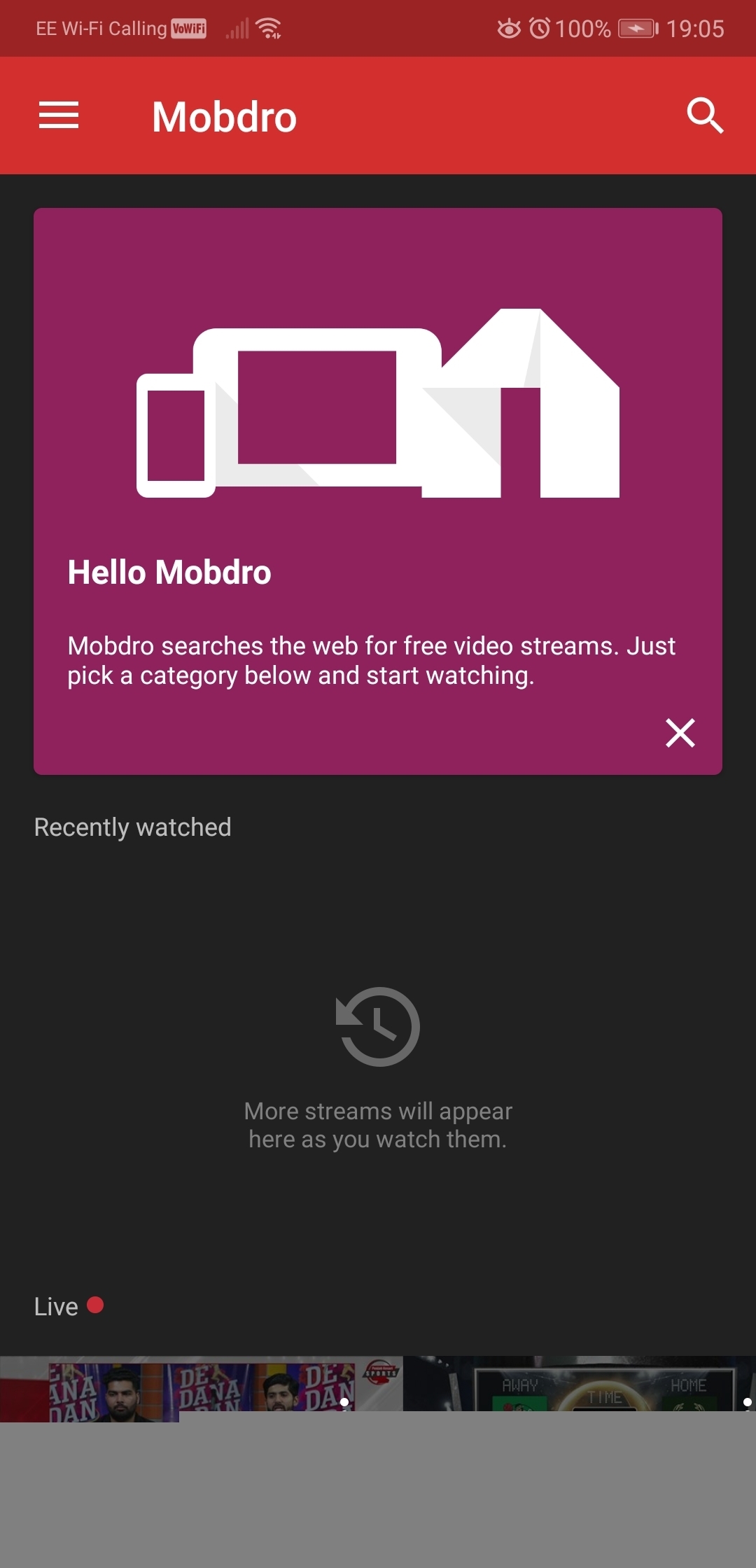Open the hamburger navigation drawer

coord(59,115)
